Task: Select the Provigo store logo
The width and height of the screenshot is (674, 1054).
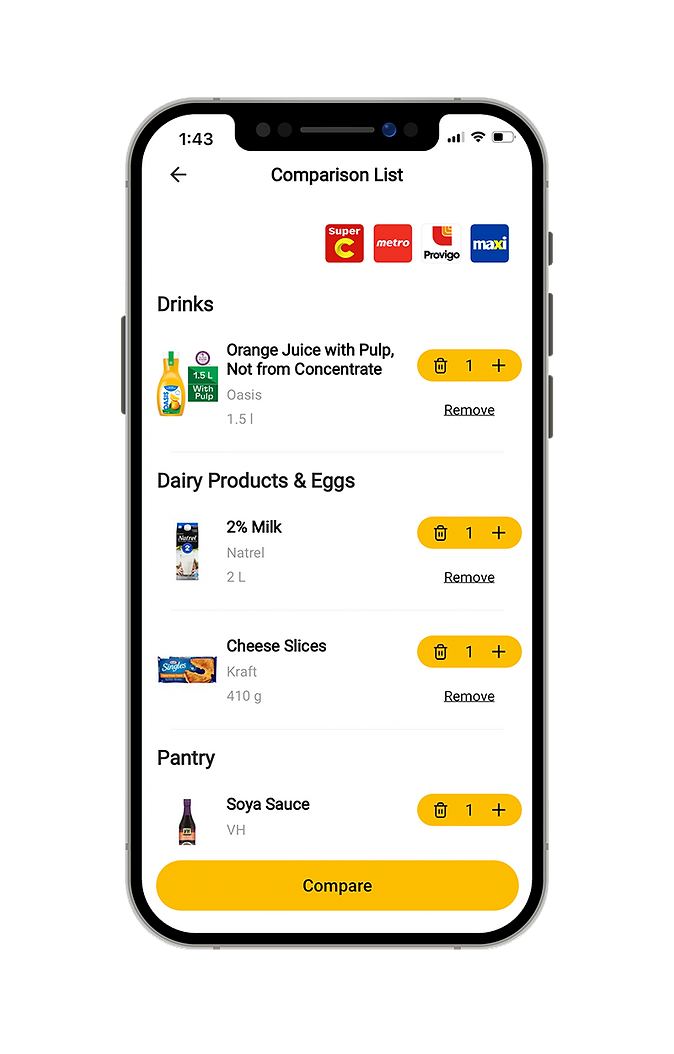Action: pos(441,243)
